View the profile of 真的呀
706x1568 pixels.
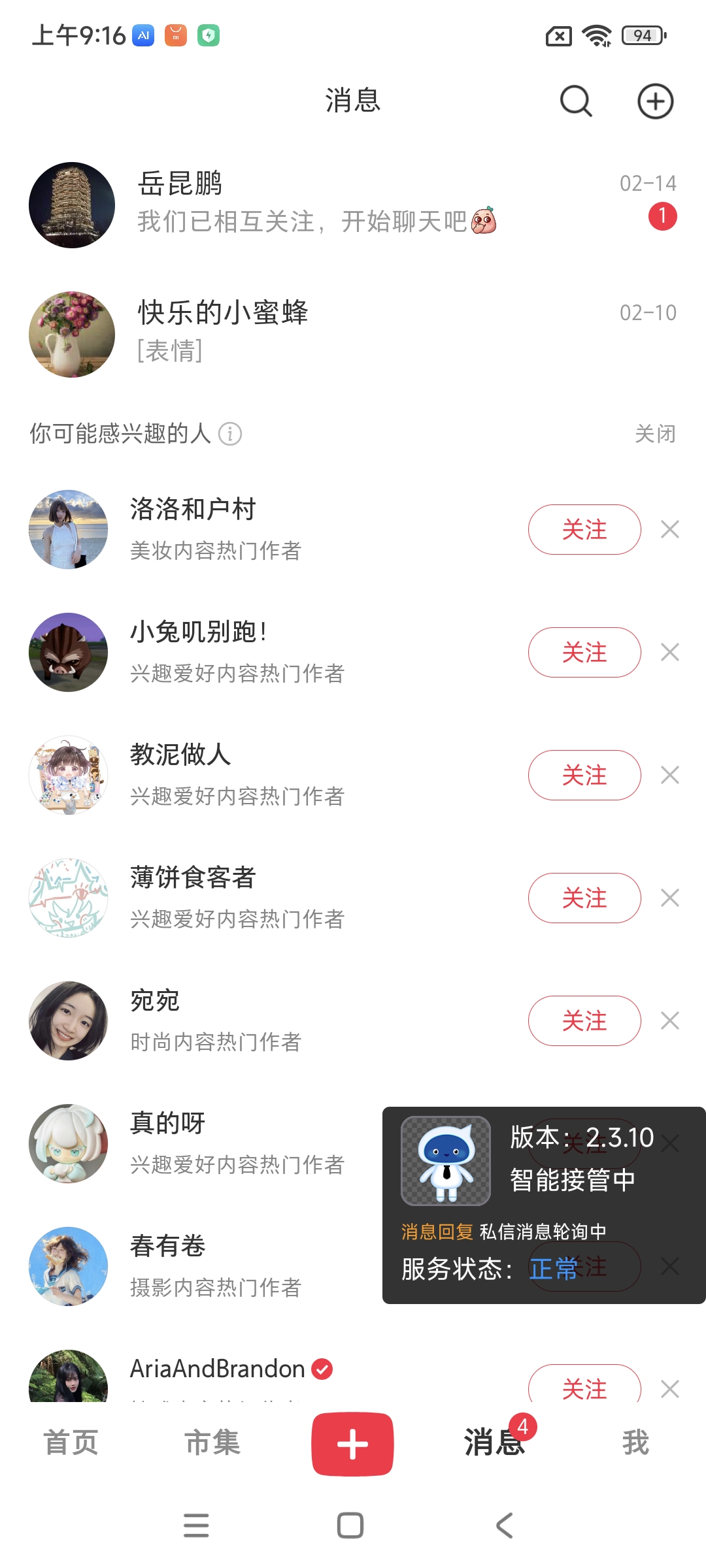pyautogui.click(x=69, y=1143)
